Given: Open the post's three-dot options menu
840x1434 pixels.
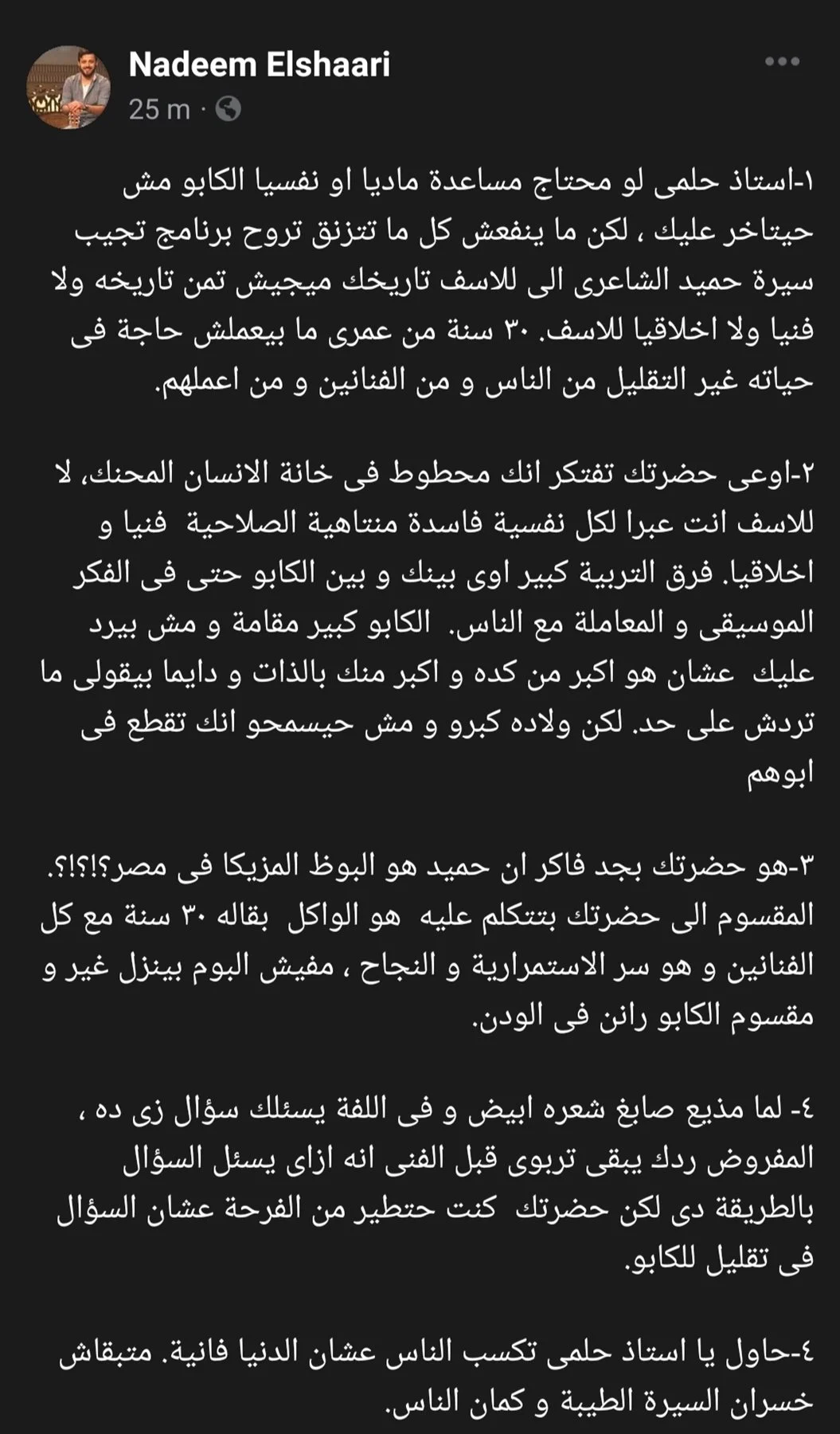Looking at the screenshot, I should (781, 62).
